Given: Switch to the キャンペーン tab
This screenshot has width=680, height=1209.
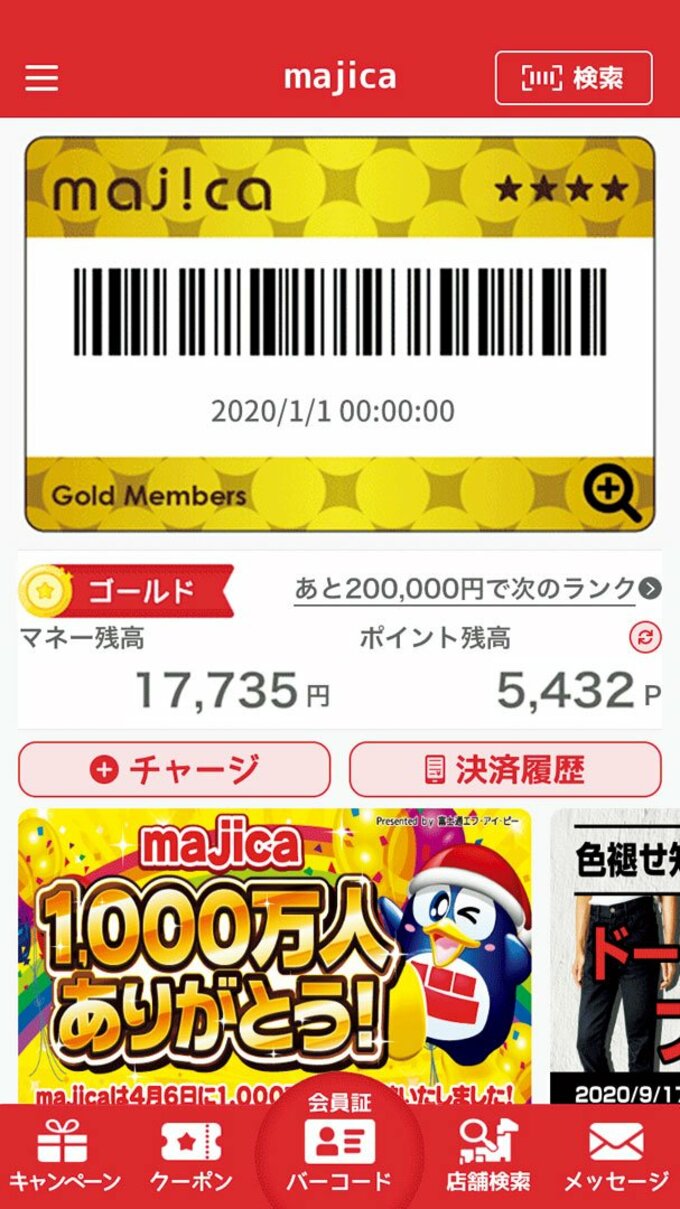Looking at the screenshot, I should pos(64,1156).
